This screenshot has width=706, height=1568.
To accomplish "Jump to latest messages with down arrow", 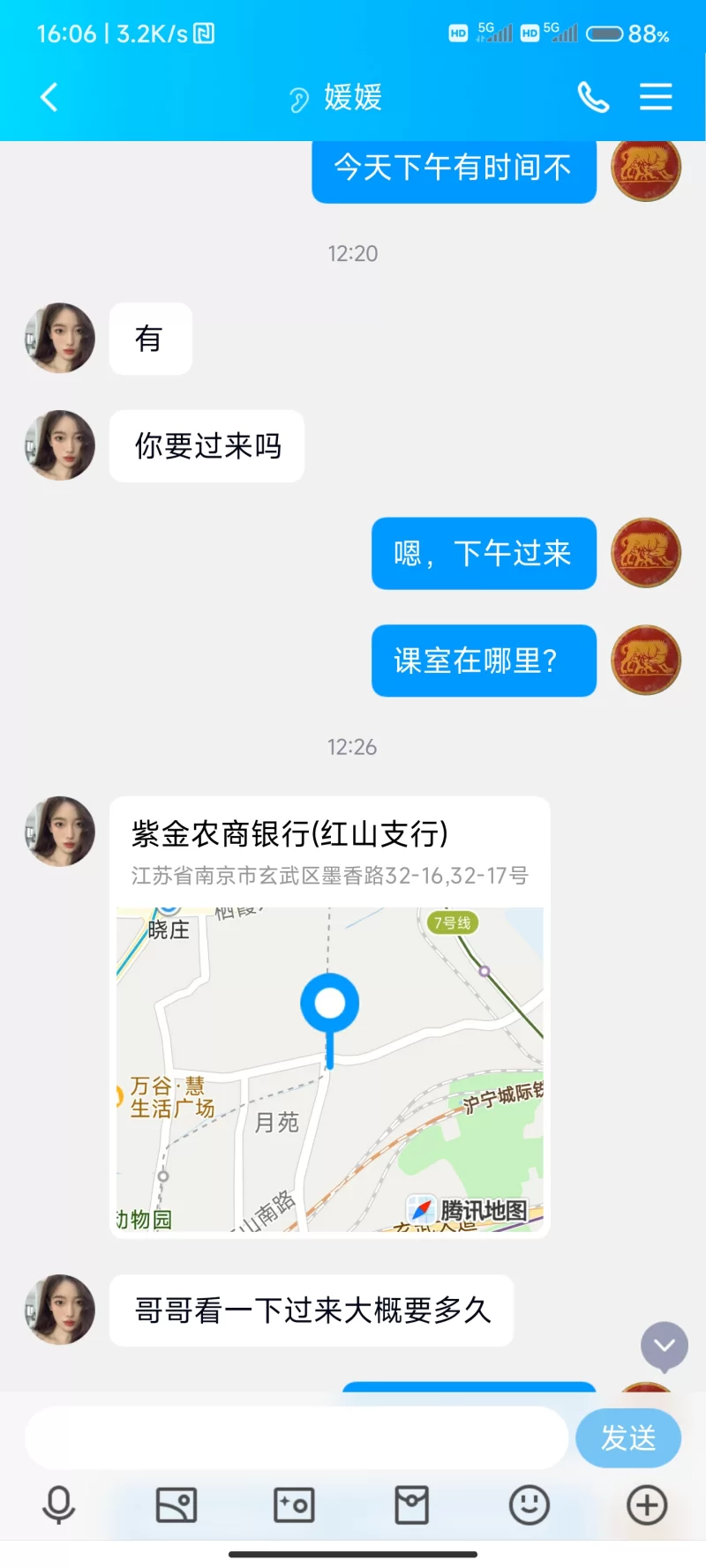I will (x=665, y=1346).
